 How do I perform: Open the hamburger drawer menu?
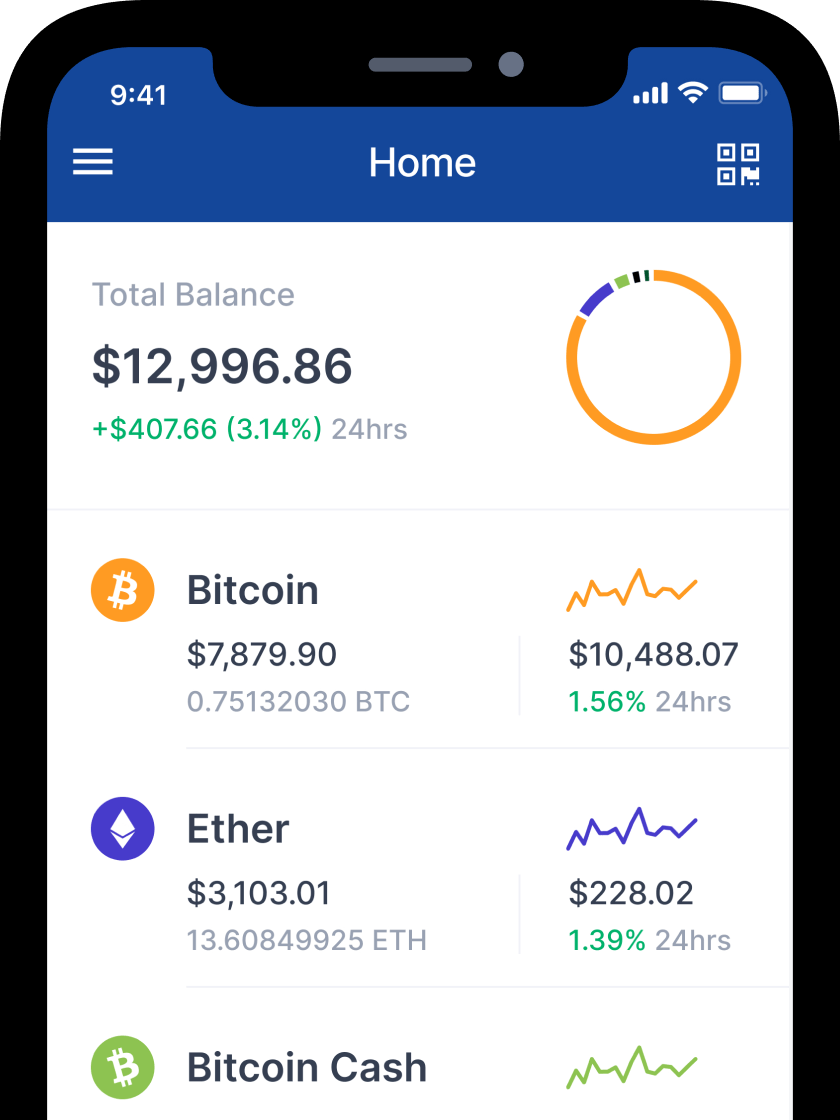[93, 163]
